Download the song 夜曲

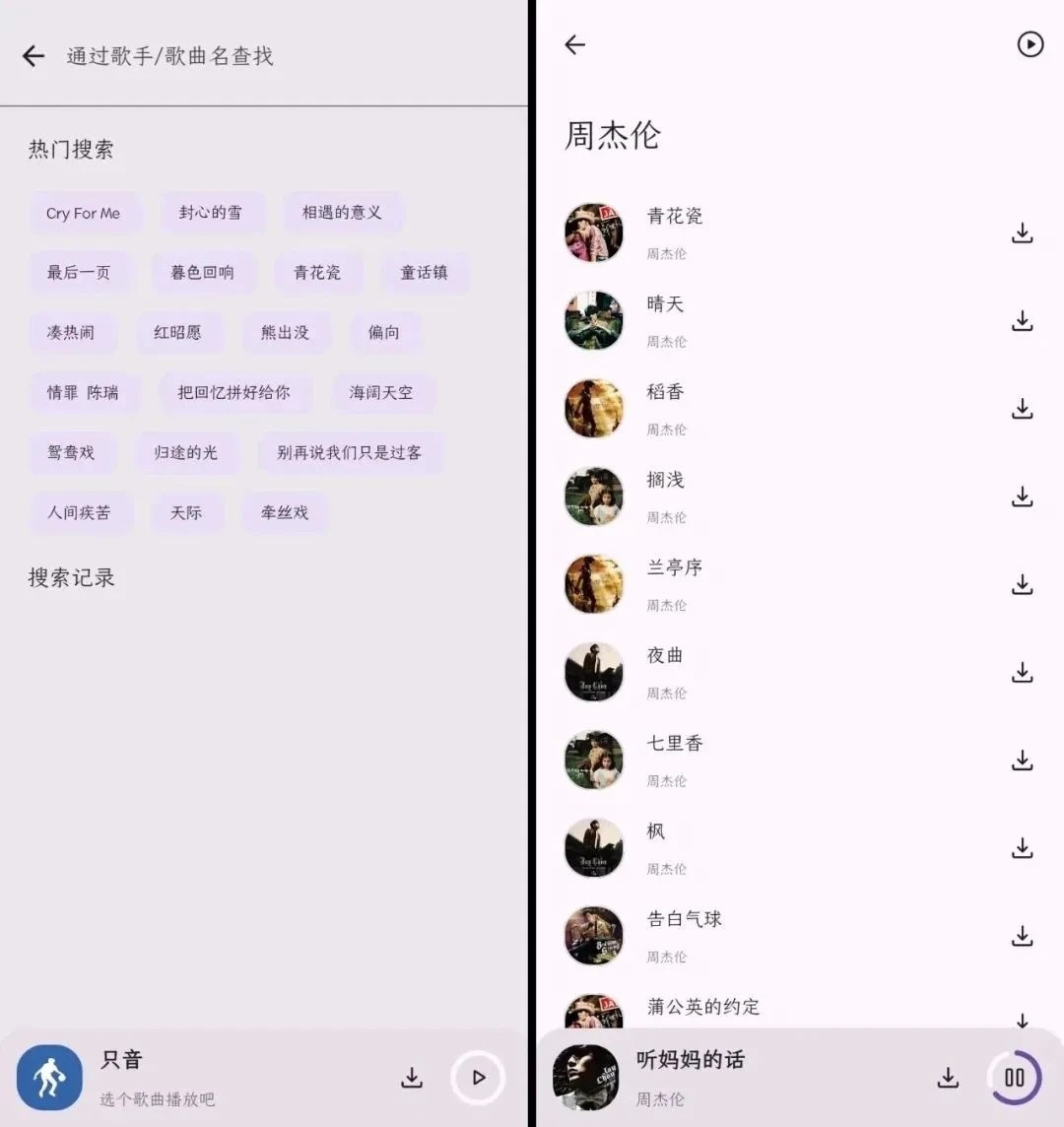1023,673
